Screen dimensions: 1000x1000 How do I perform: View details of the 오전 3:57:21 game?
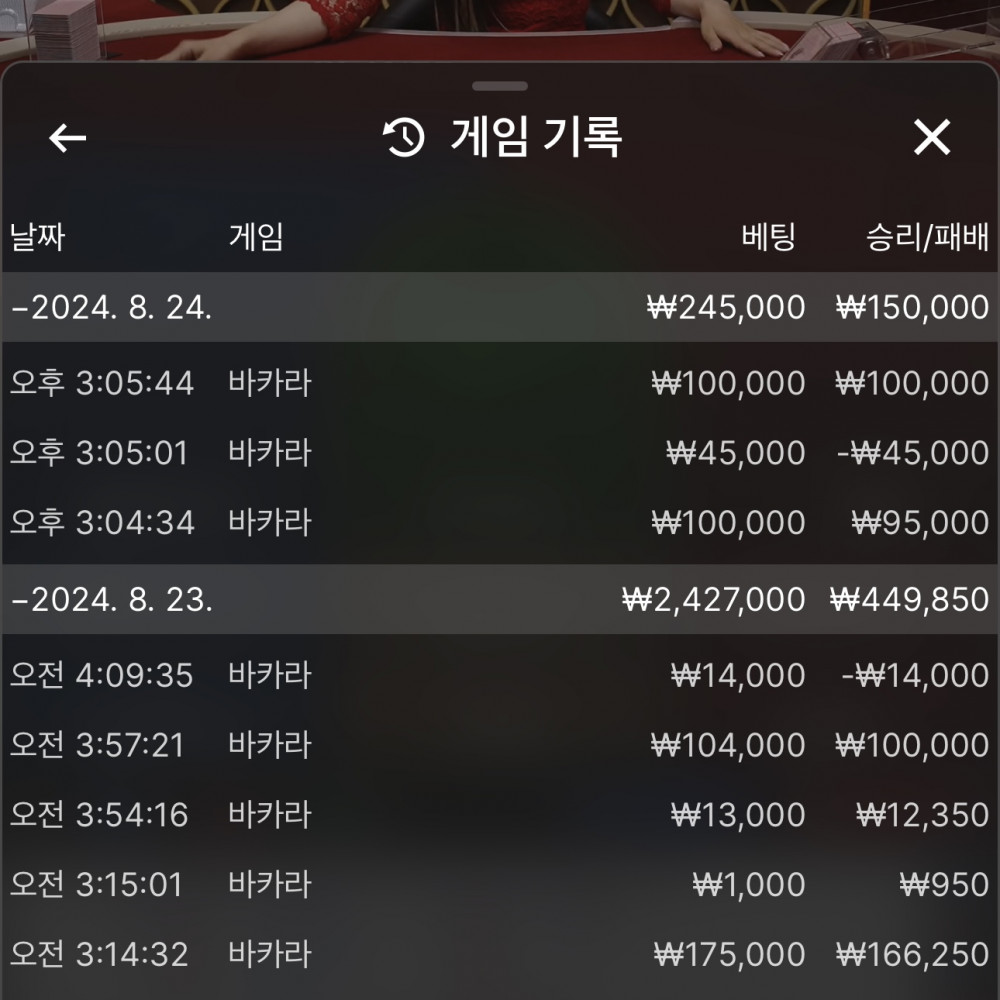tap(500, 745)
